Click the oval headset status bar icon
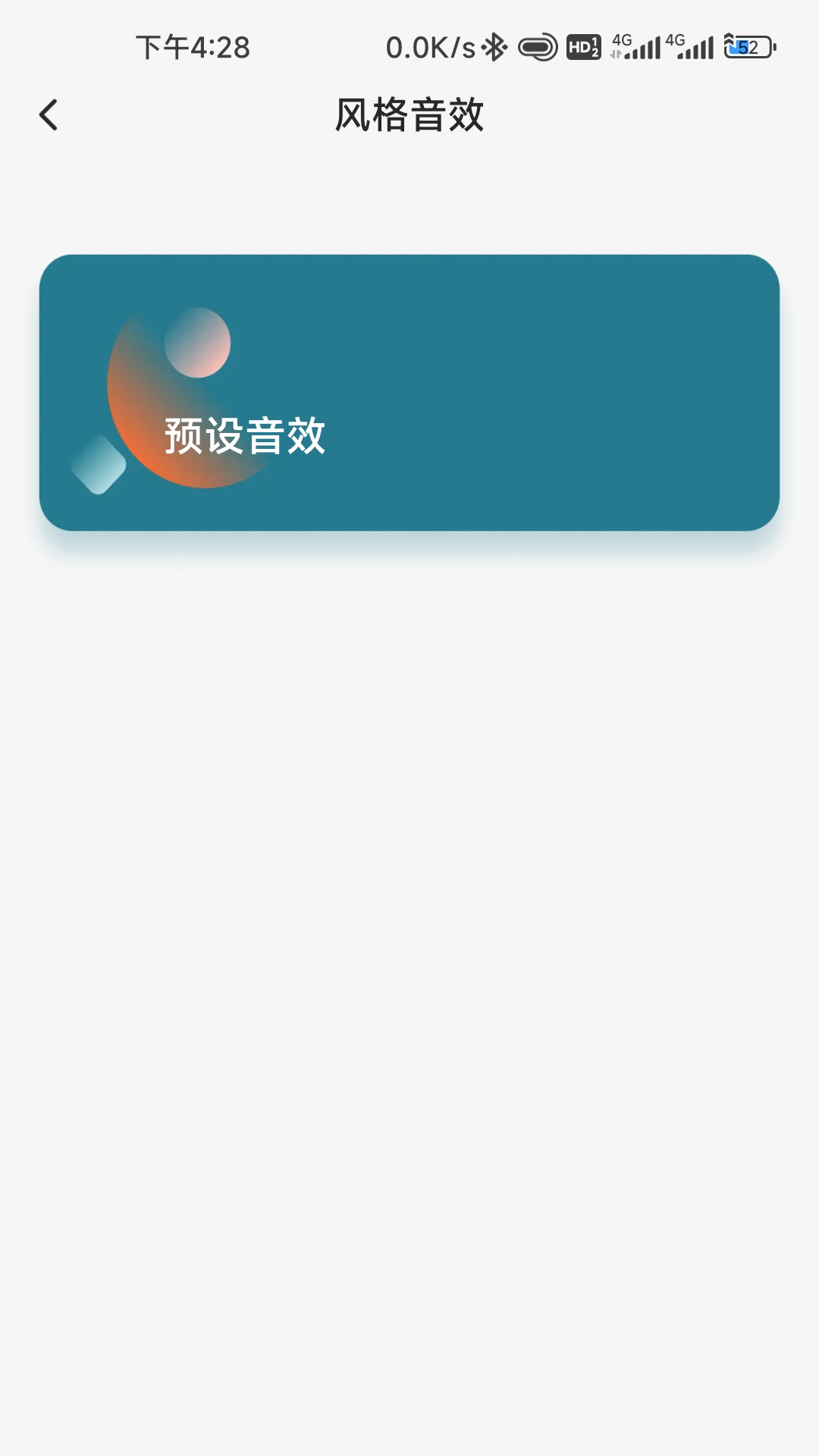Screen dimensions: 819x1456 [535, 47]
